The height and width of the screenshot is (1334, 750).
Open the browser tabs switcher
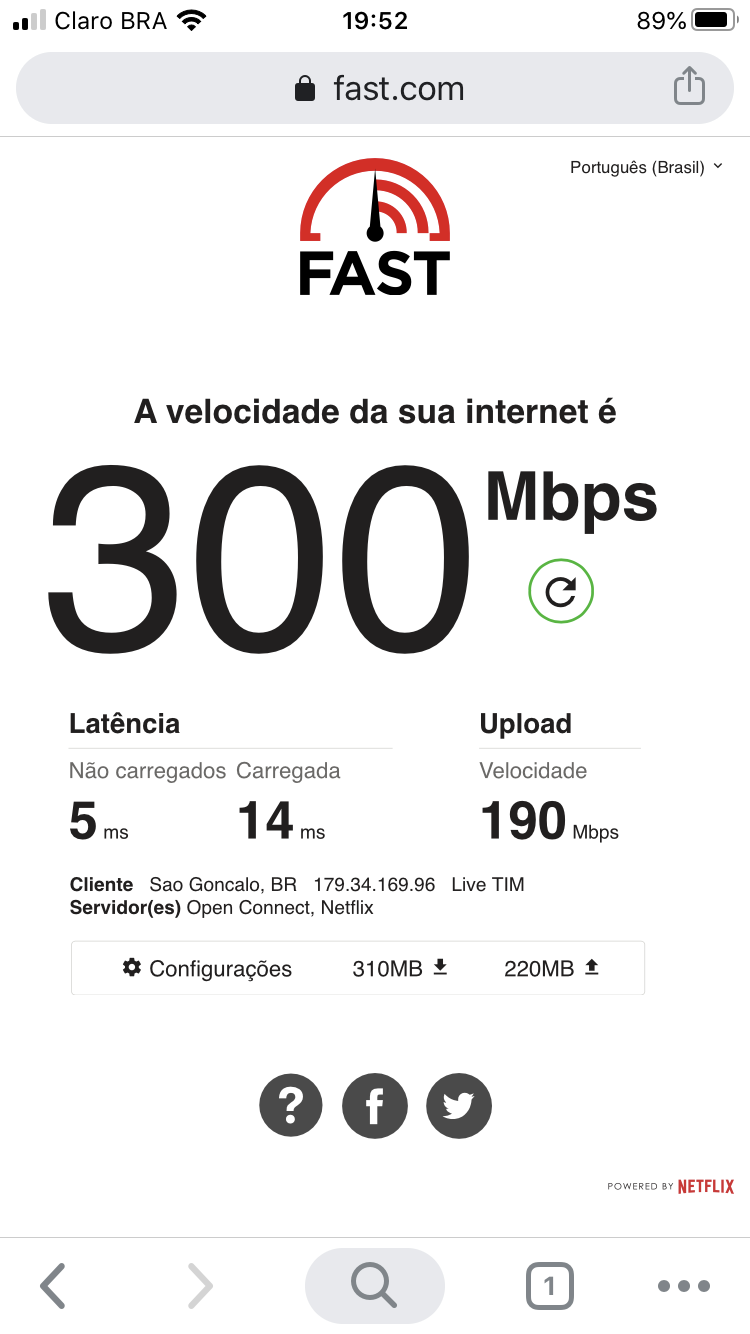pyautogui.click(x=549, y=1286)
